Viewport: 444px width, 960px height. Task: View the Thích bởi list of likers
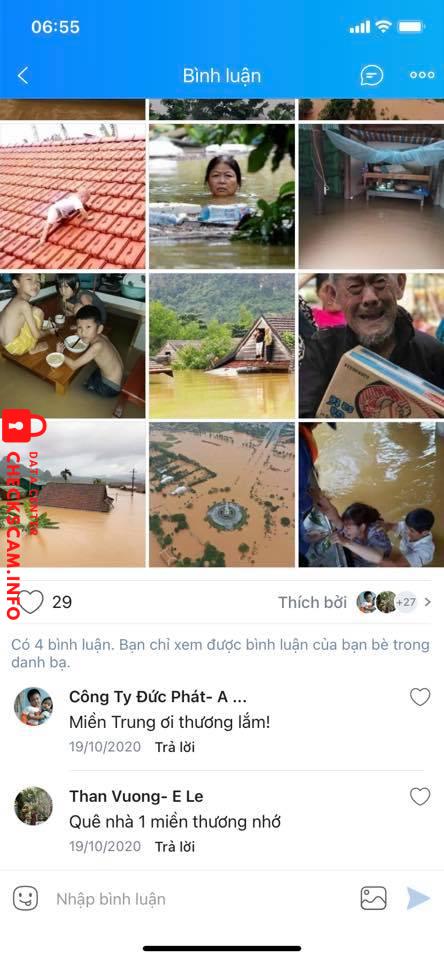pos(355,602)
